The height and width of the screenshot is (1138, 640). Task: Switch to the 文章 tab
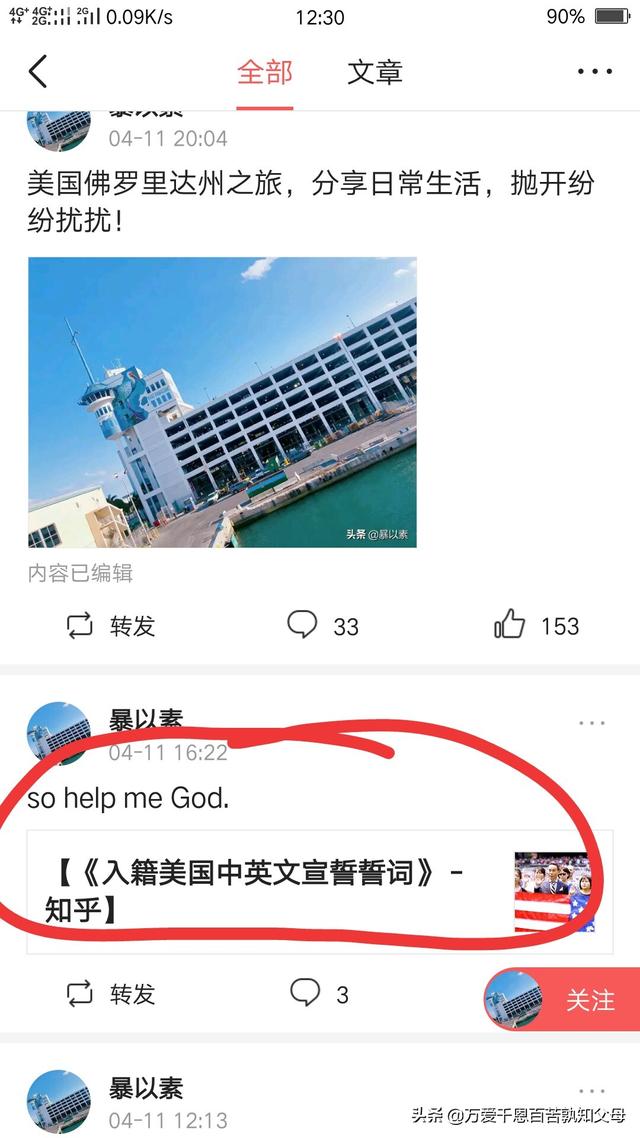pos(375,72)
